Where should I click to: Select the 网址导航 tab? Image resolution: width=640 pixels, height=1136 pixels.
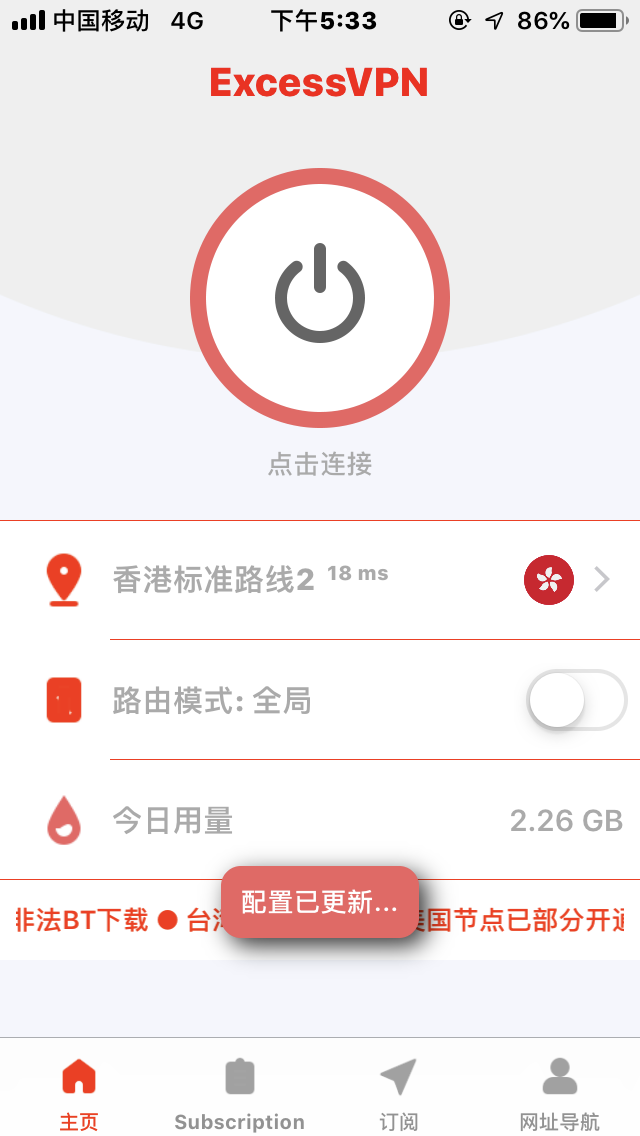click(x=560, y=1094)
